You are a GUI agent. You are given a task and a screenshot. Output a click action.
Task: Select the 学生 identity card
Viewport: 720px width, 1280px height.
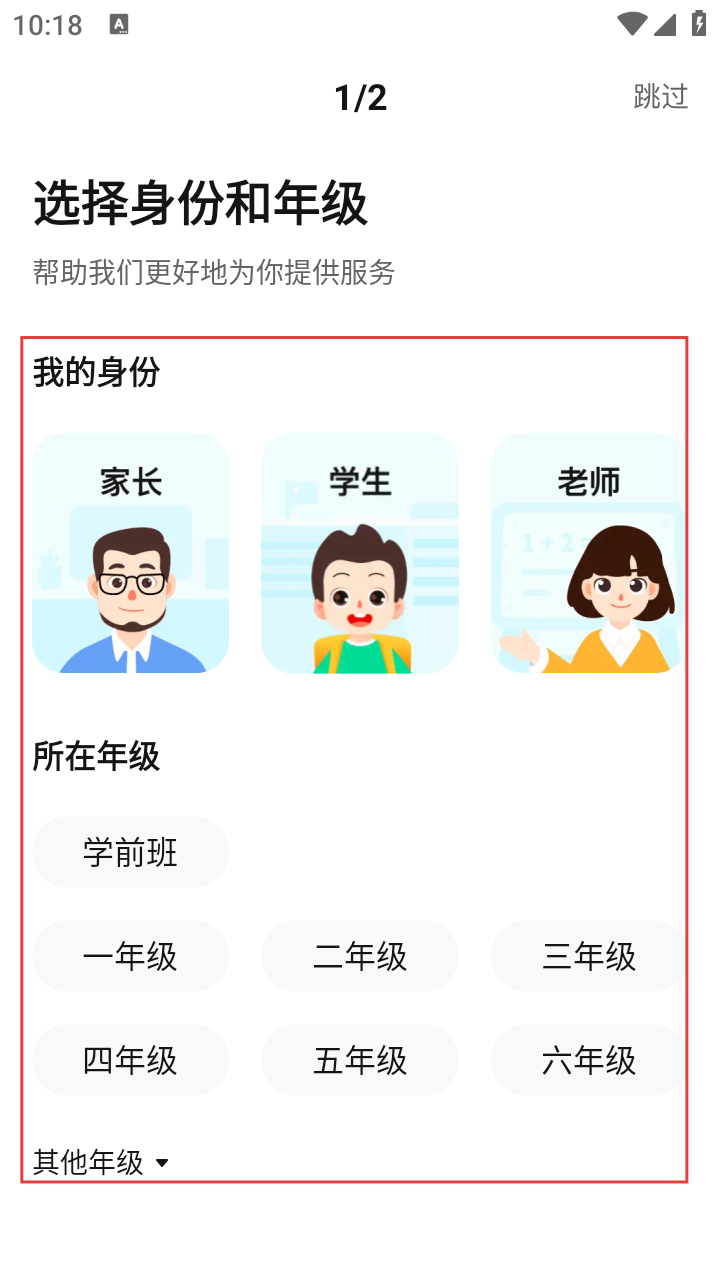[x=360, y=553]
